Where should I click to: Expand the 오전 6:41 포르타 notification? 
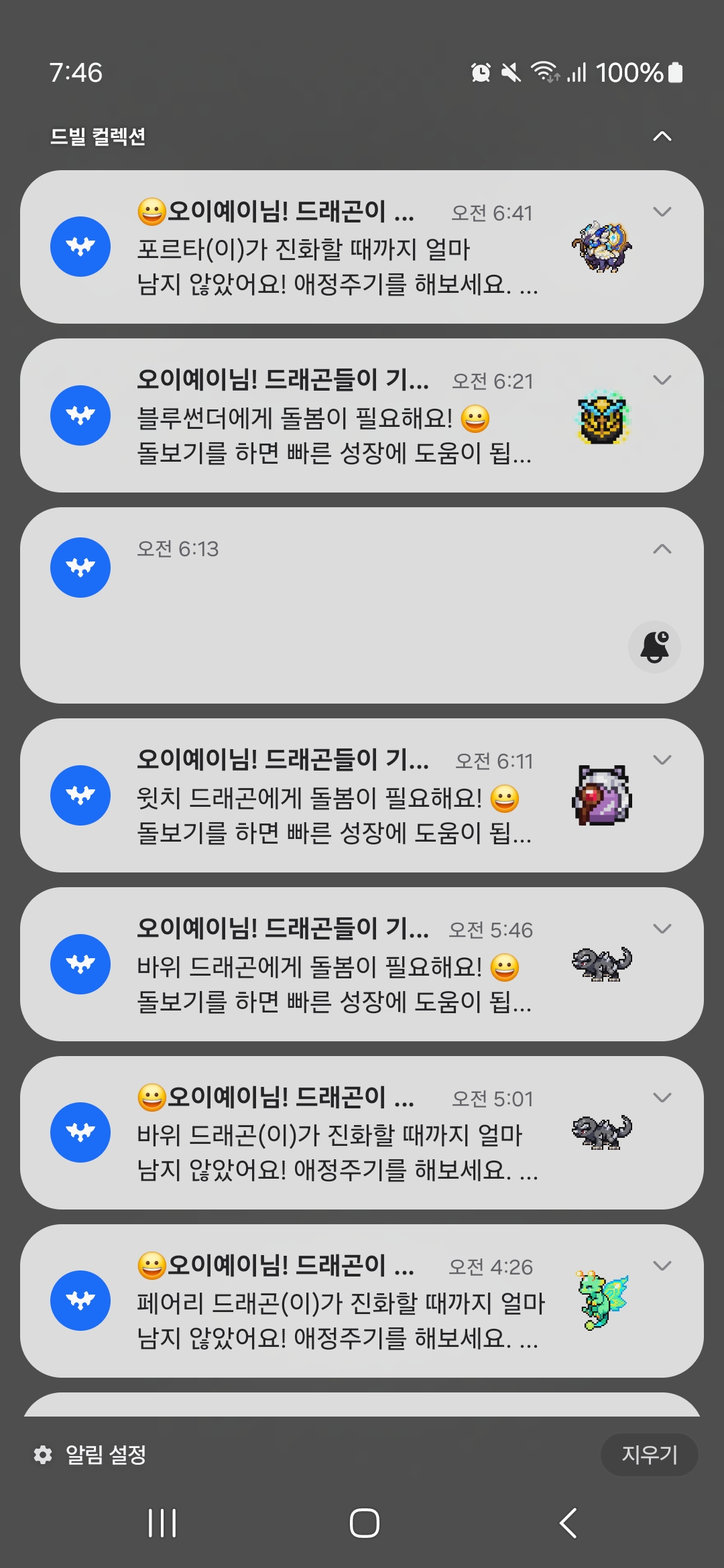click(662, 212)
